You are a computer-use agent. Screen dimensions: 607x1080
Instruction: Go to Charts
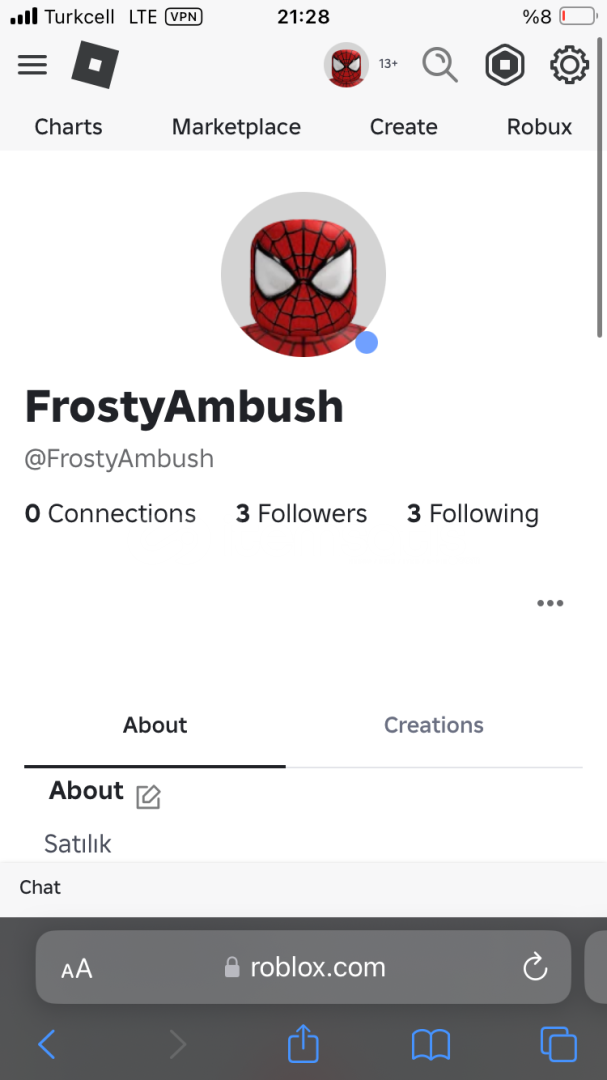click(68, 127)
